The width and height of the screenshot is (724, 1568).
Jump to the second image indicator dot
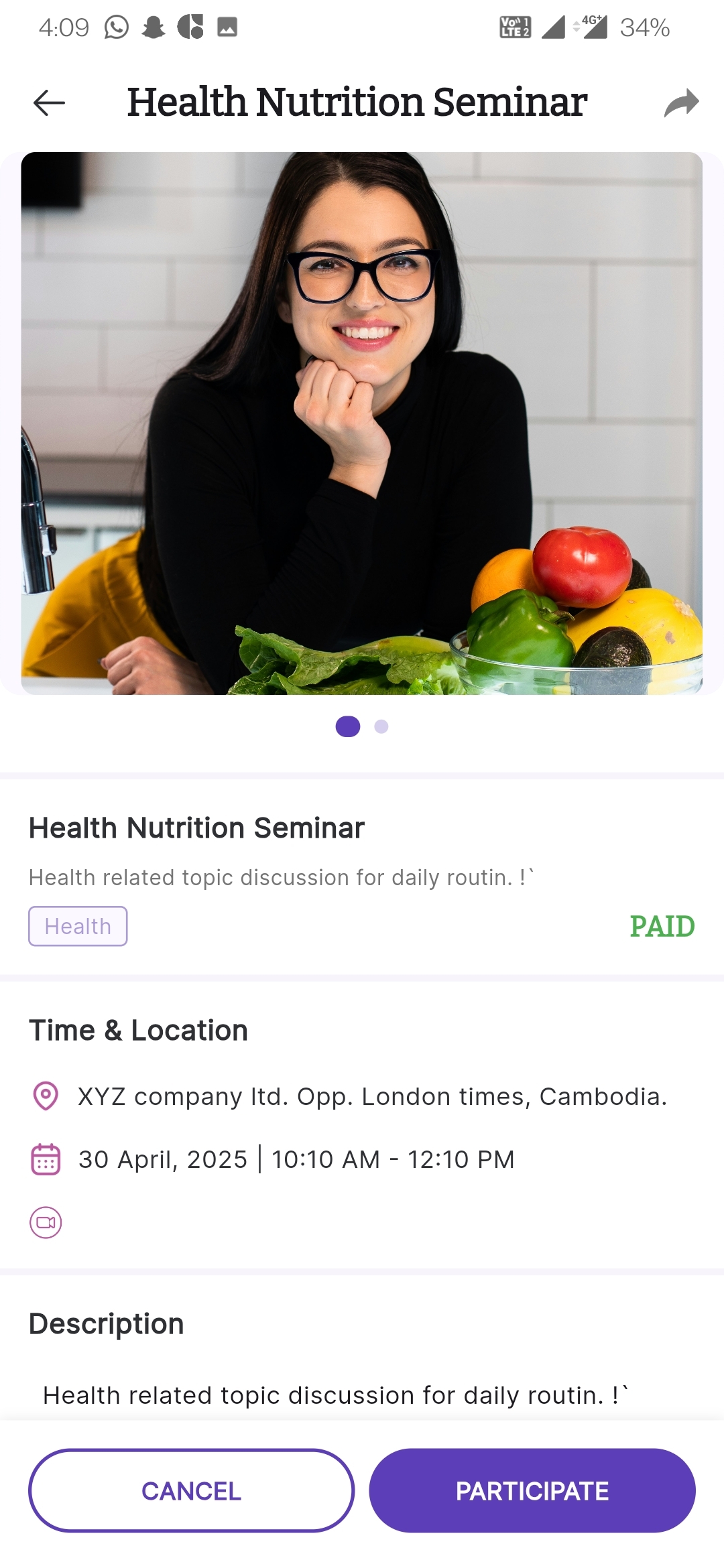[x=381, y=726]
